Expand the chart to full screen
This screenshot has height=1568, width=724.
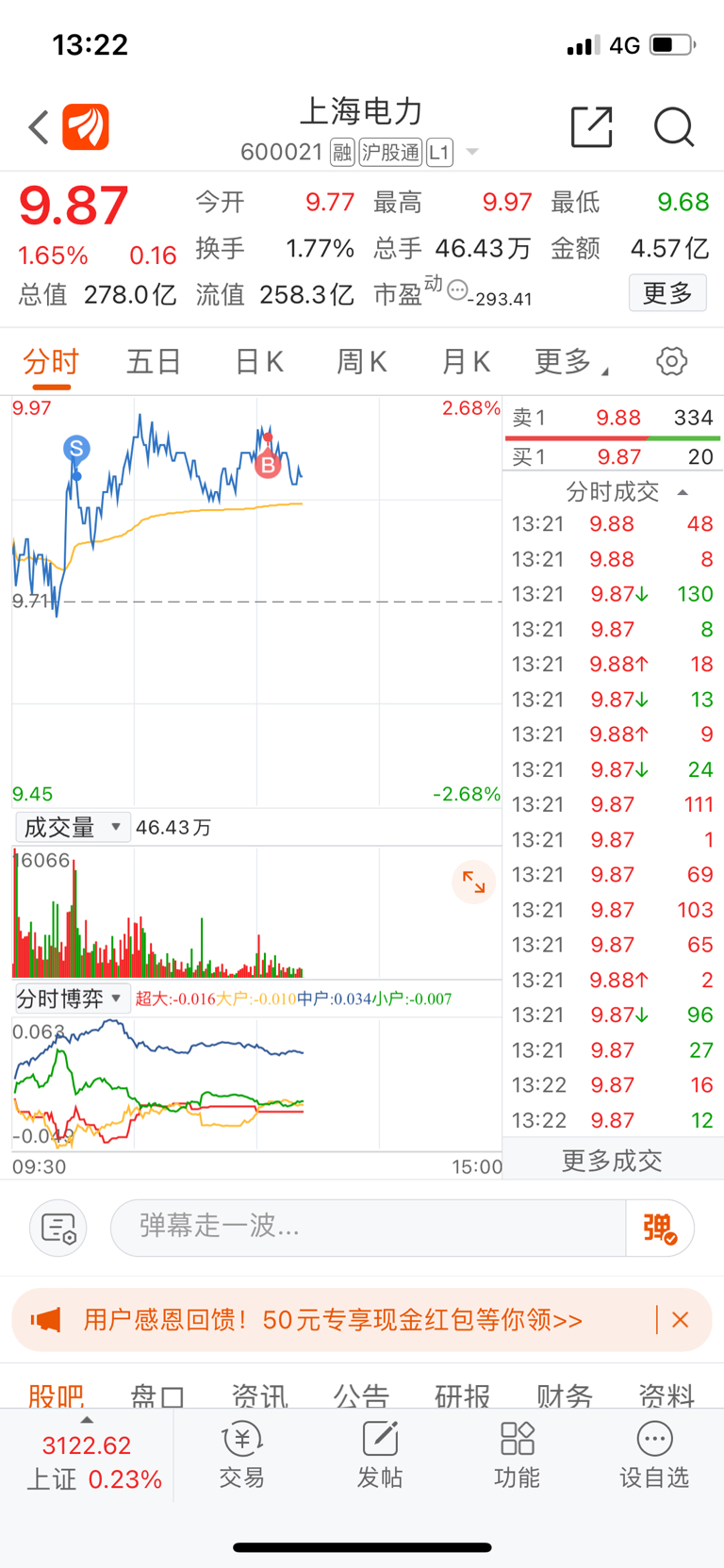click(x=473, y=883)
